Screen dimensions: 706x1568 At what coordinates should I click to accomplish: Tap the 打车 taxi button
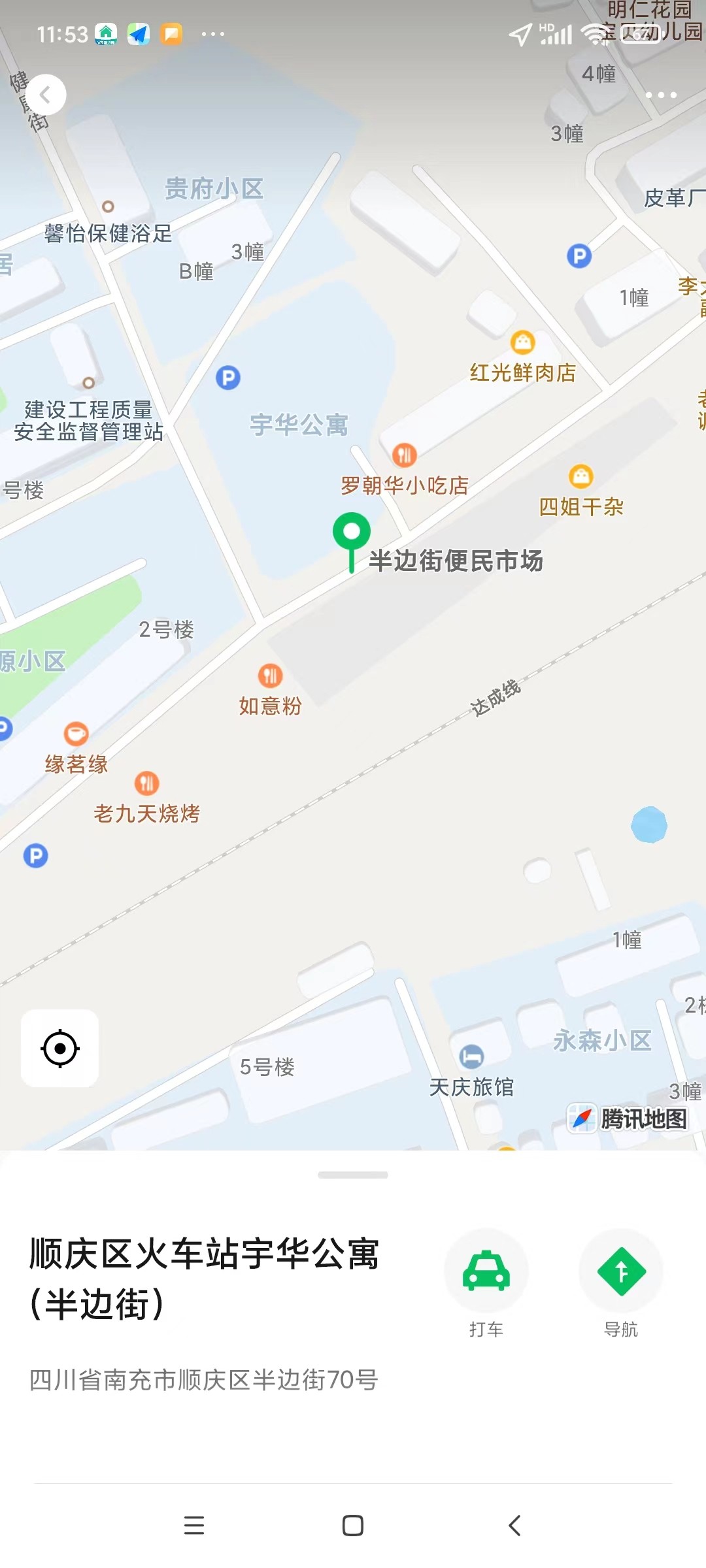tap(486, 1271)
